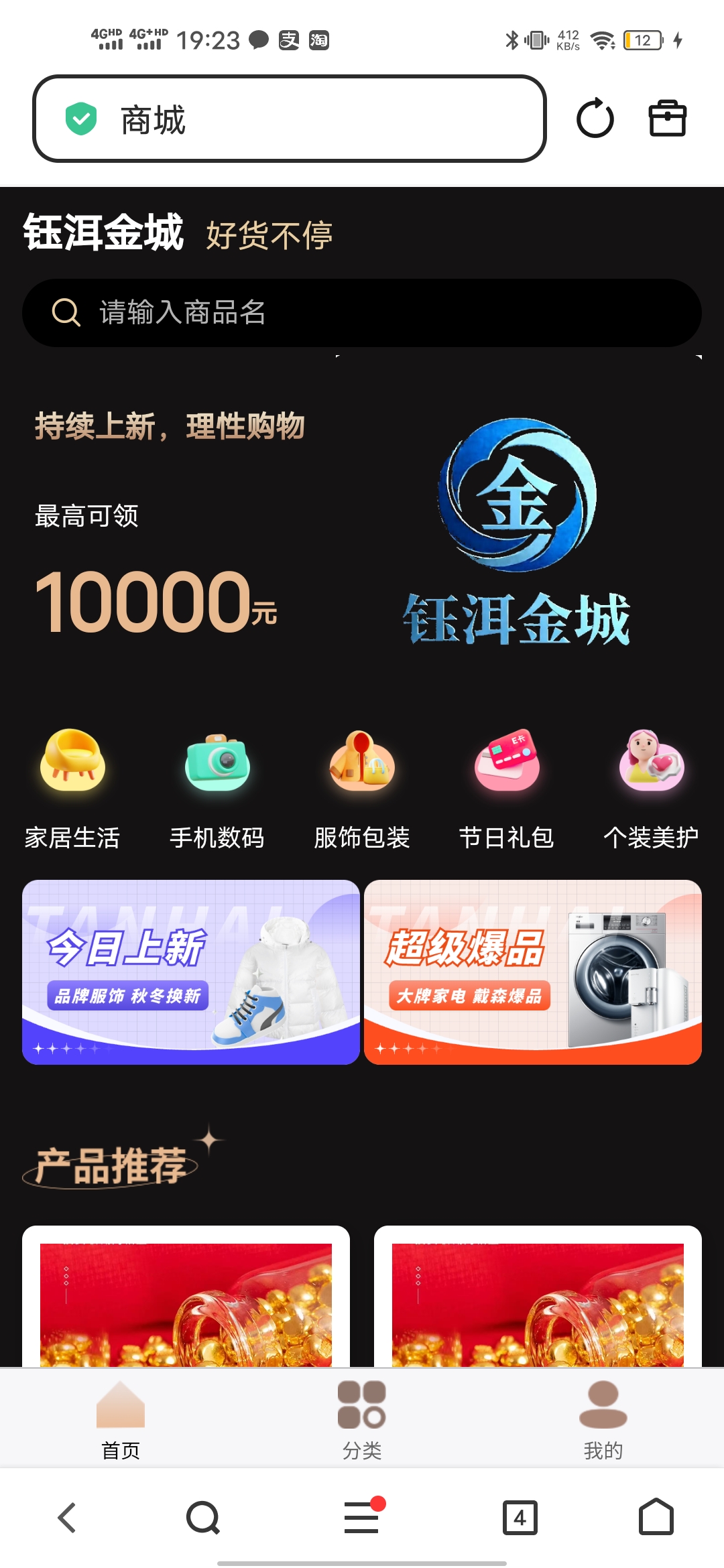Focus the 请输入商品名 search field

(x=362, y=313)
